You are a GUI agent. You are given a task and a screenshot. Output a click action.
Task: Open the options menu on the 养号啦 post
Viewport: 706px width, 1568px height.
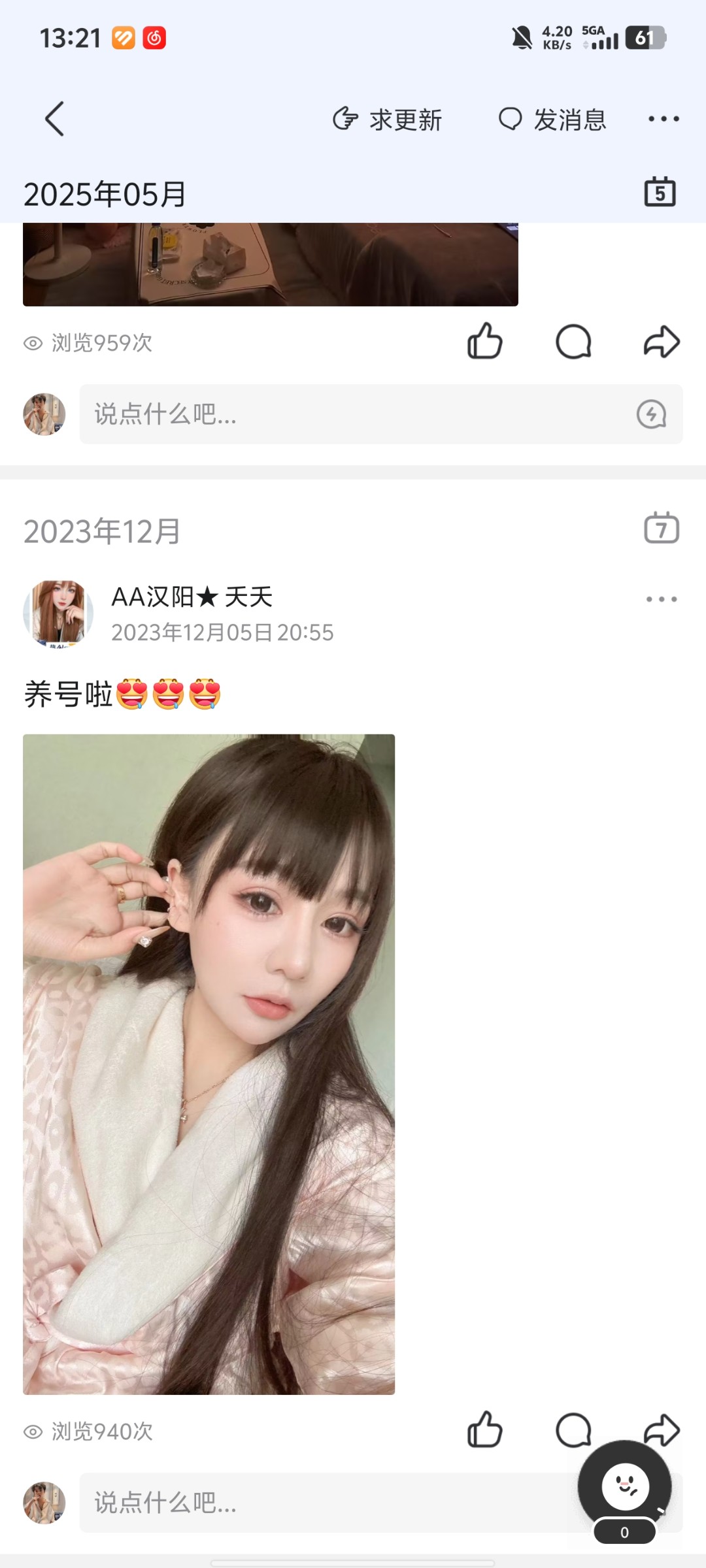(x=661, y=599)
